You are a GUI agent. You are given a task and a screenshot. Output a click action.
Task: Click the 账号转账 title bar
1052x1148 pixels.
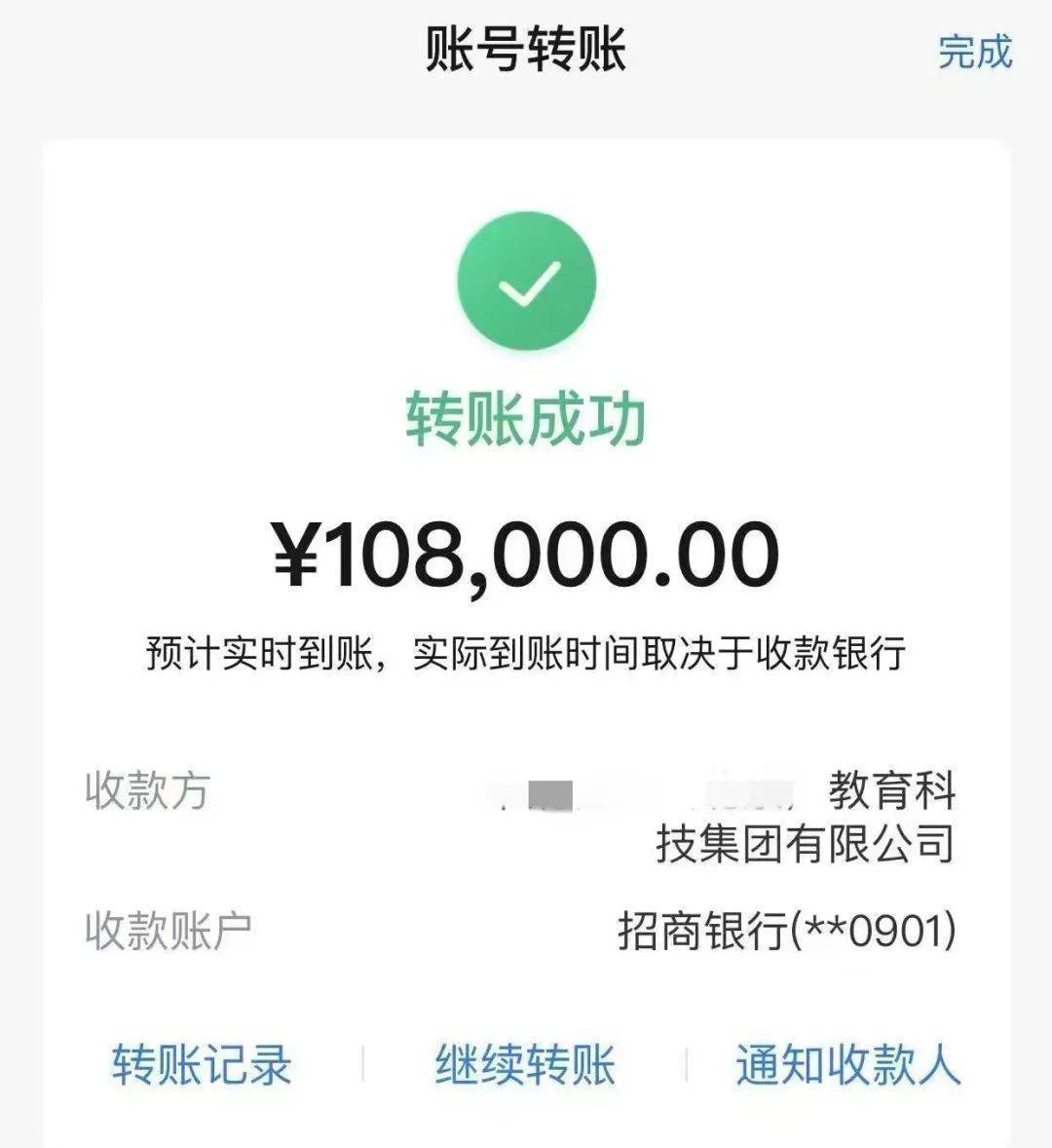(x=526, y=54)
